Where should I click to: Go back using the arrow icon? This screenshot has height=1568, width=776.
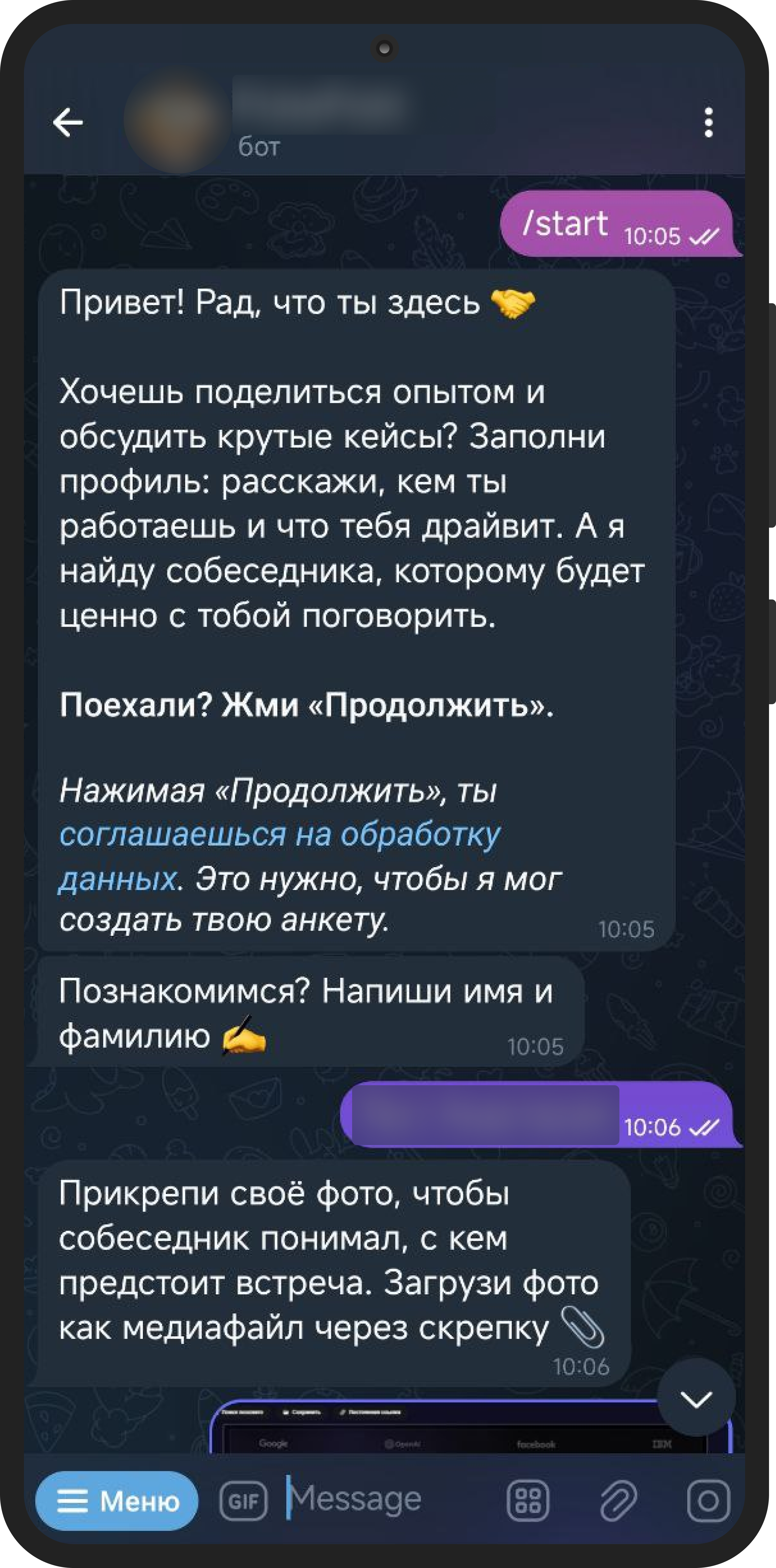(x=68, y=122)
